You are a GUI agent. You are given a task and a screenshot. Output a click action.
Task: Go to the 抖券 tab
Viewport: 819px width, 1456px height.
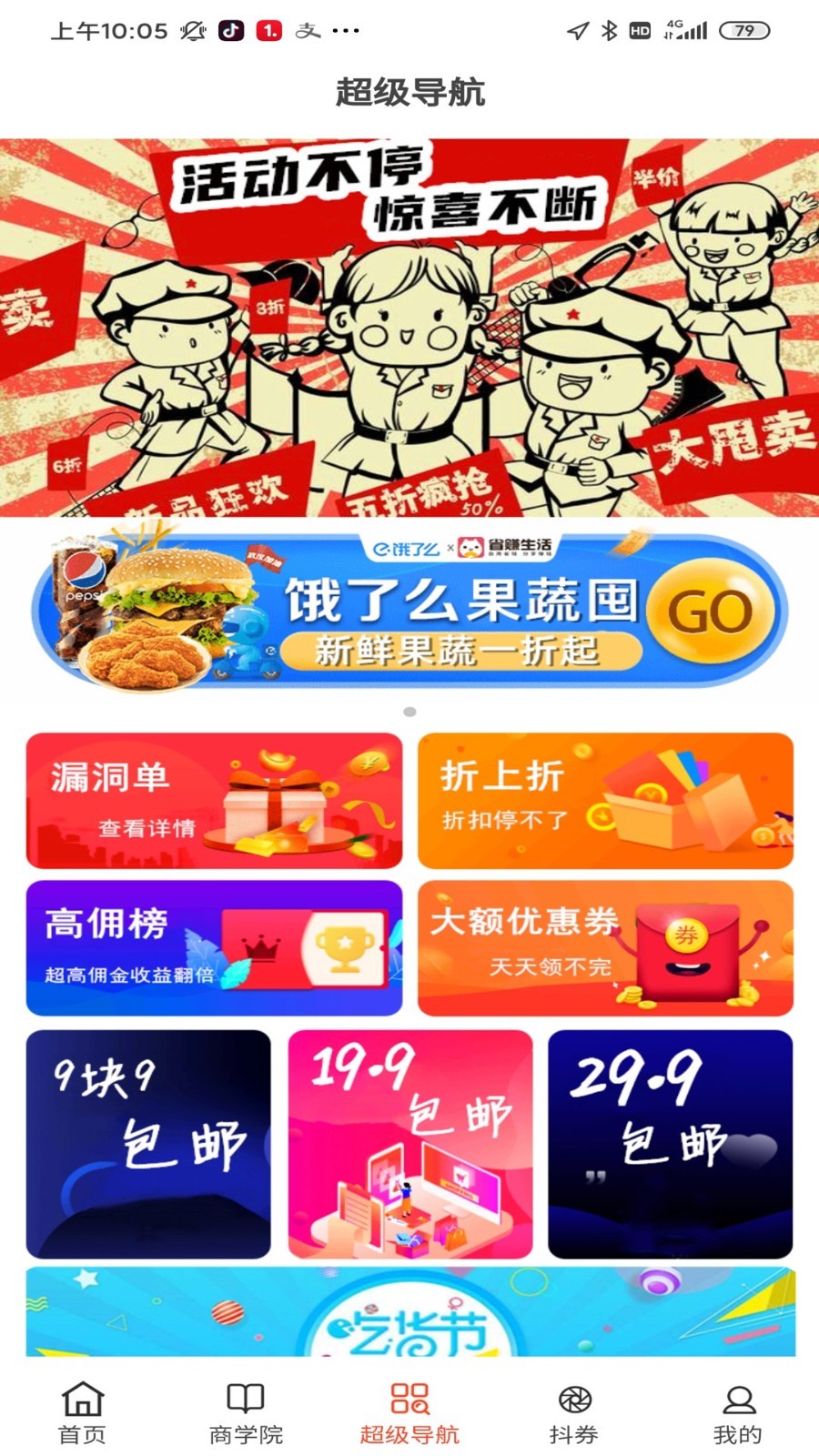[x=573, y=1413]
